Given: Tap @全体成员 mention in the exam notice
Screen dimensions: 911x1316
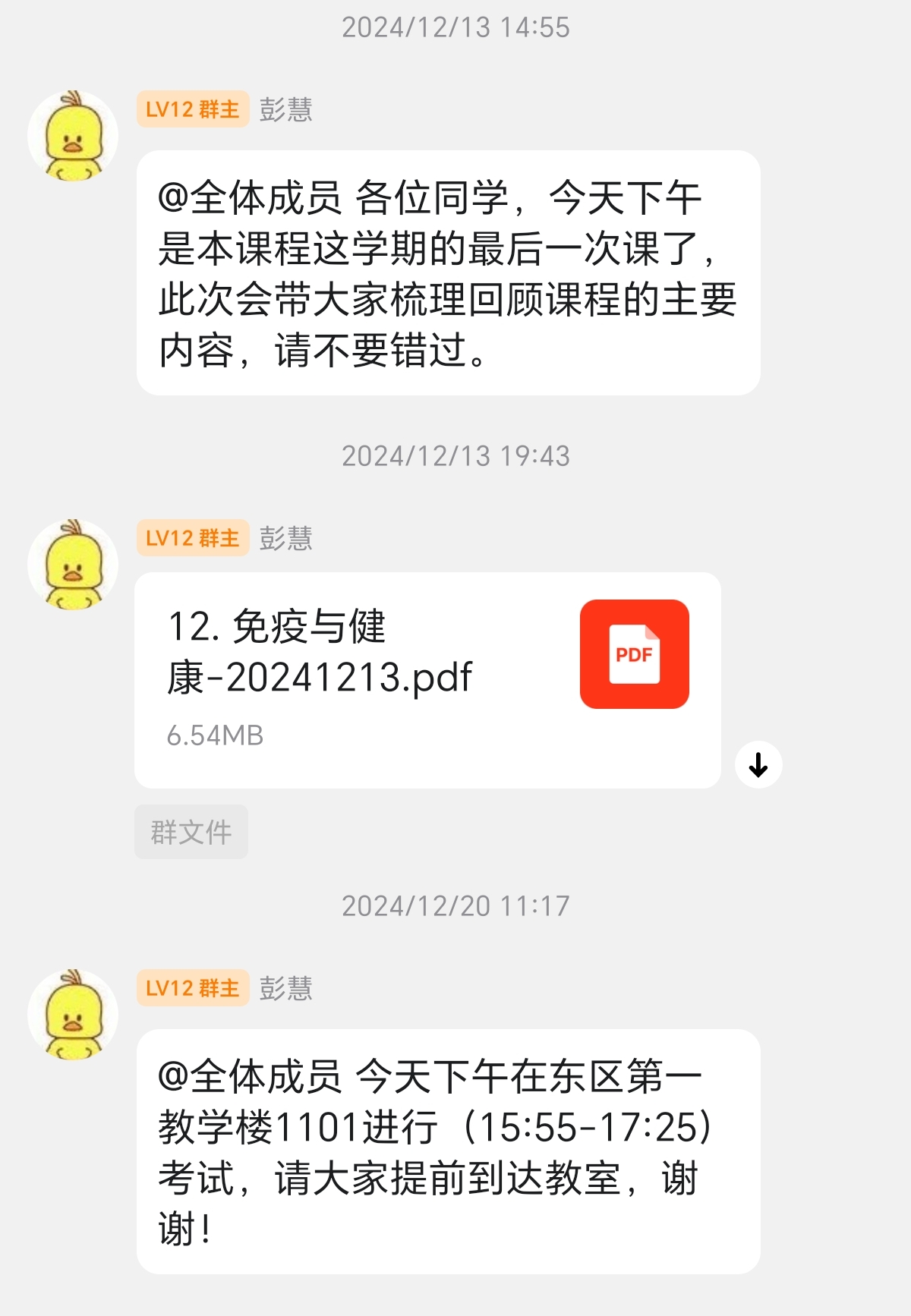Looking at the screenshot, I should pos(250,1077).
